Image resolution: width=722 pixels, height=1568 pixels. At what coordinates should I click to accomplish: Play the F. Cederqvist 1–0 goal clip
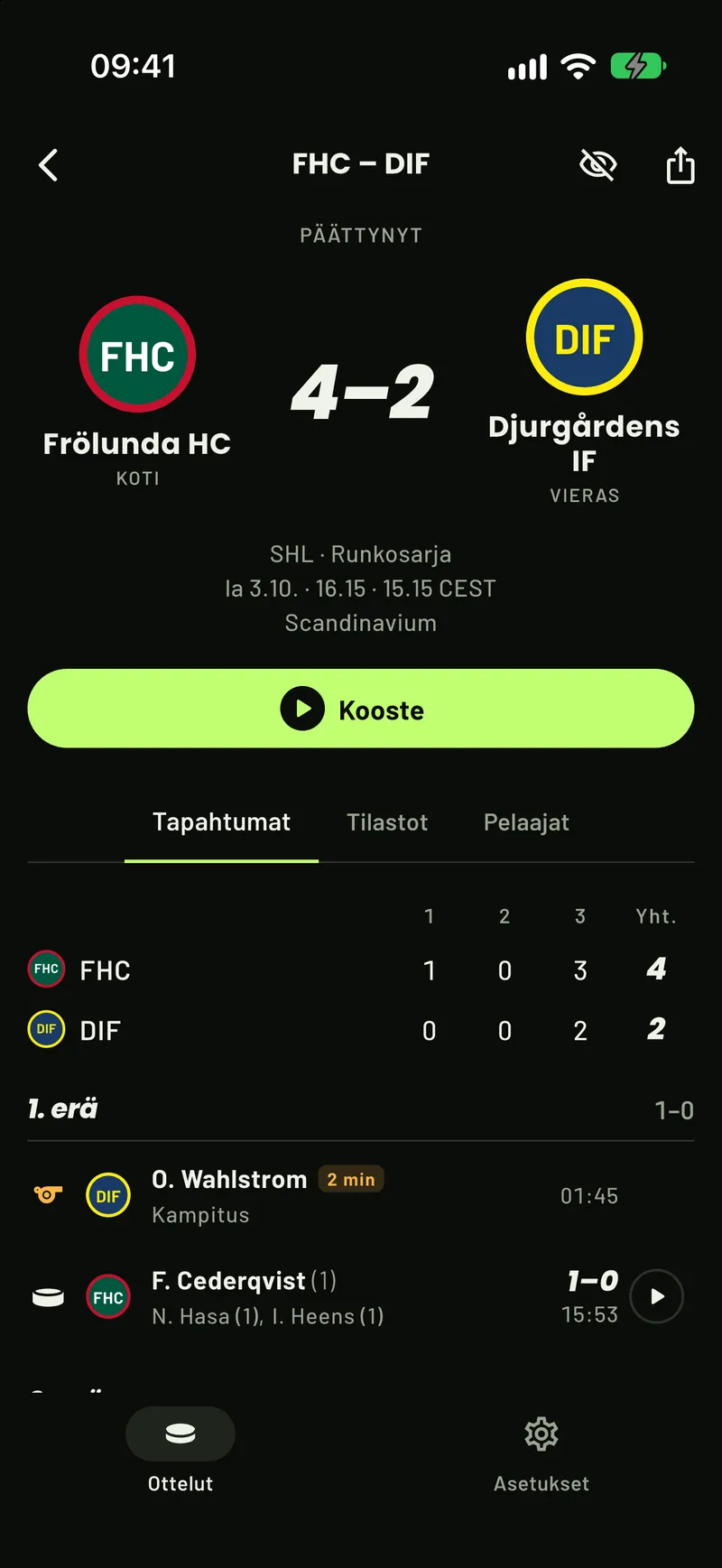click(656, 1296)
